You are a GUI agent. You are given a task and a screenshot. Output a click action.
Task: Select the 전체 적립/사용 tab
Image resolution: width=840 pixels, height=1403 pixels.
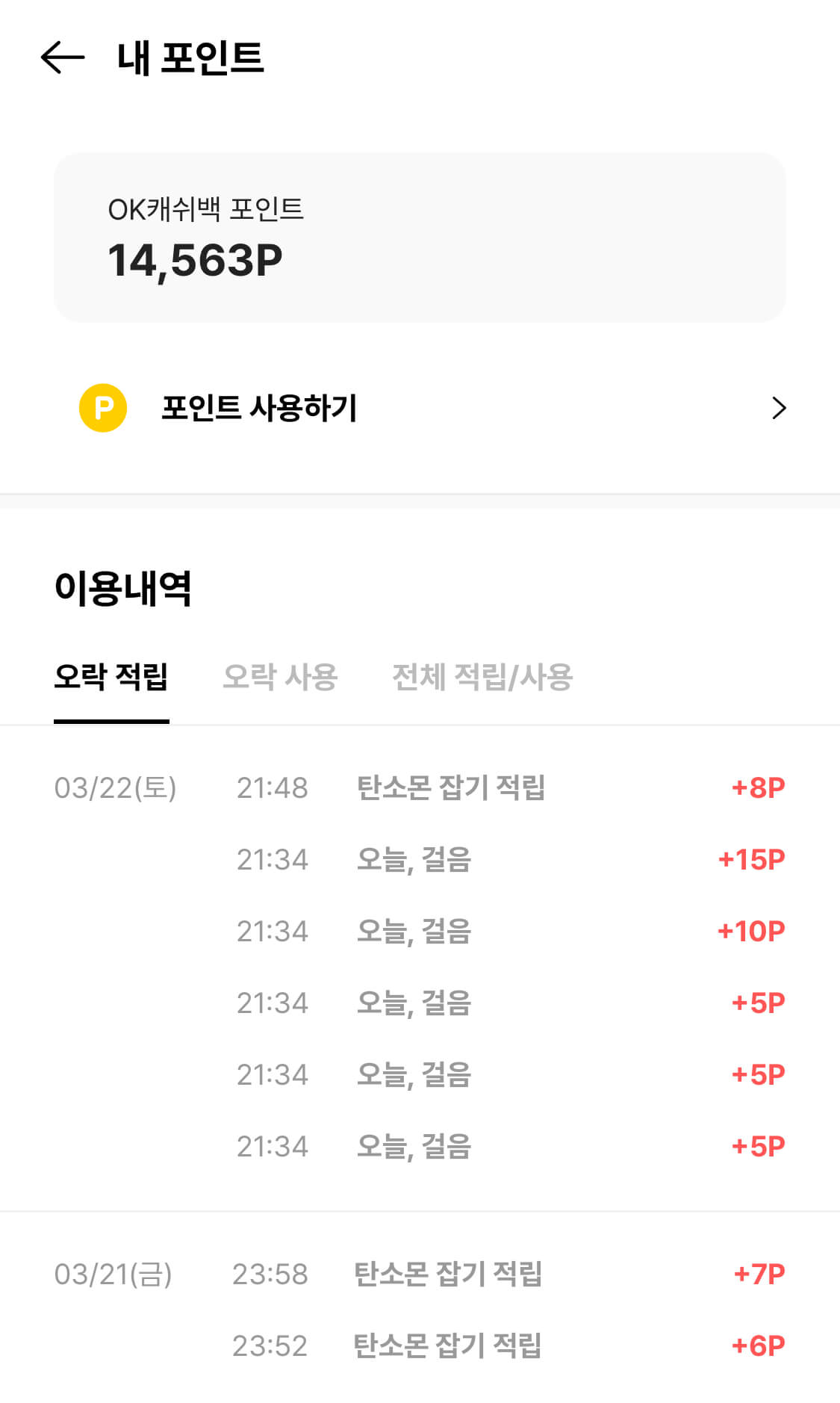point(484,676)
